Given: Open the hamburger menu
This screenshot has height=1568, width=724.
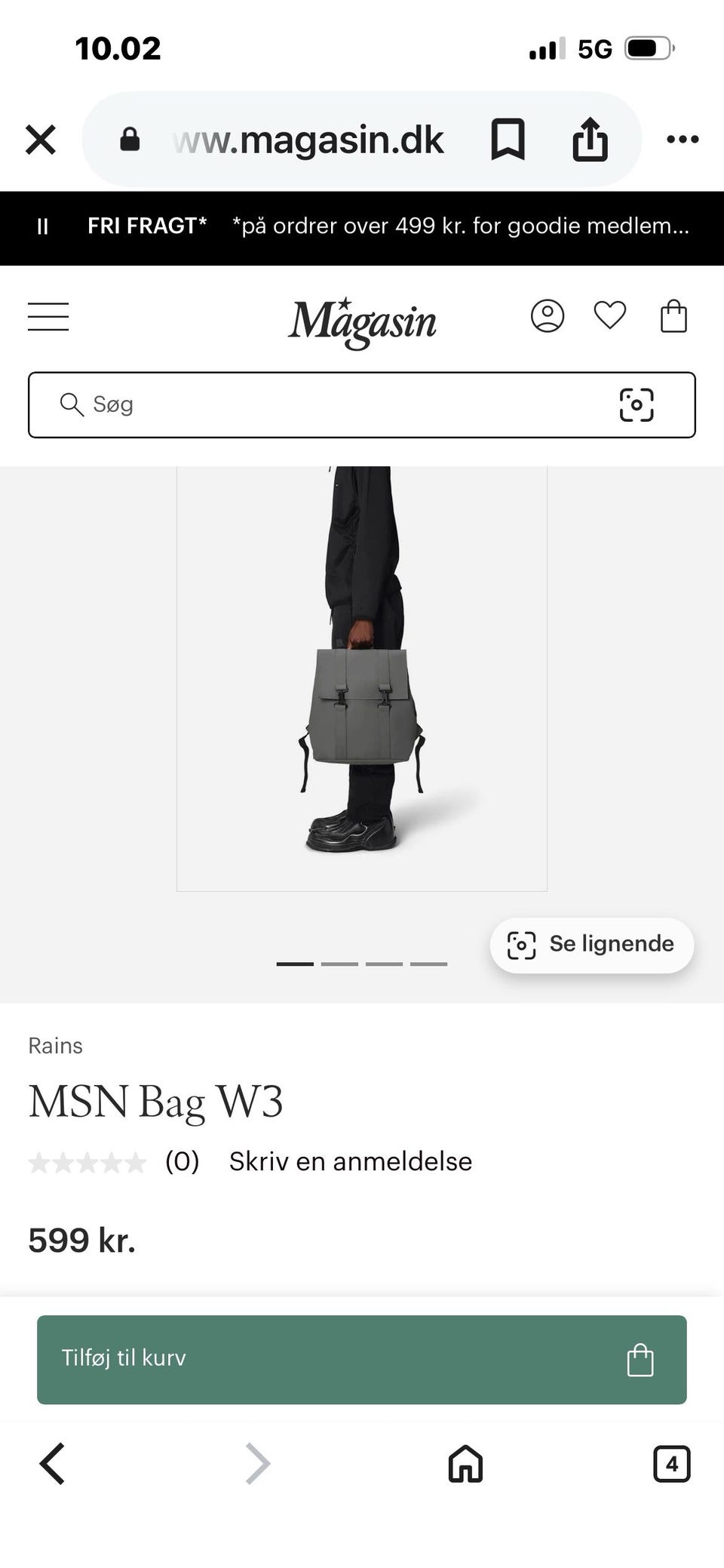Looking at the screenshot, I should [48, 317].
